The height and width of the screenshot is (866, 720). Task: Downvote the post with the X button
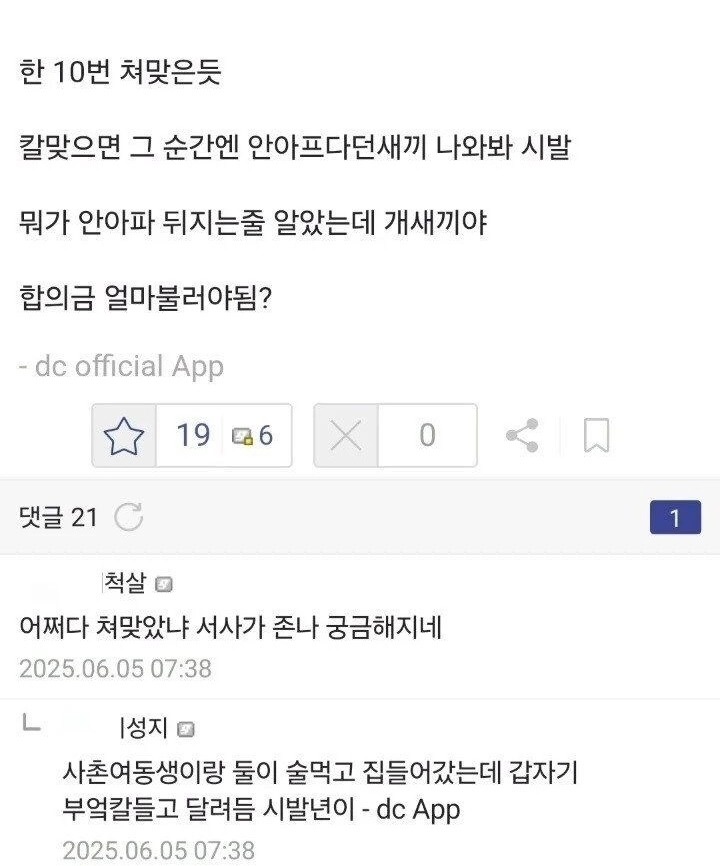click(x=346, y=436)
